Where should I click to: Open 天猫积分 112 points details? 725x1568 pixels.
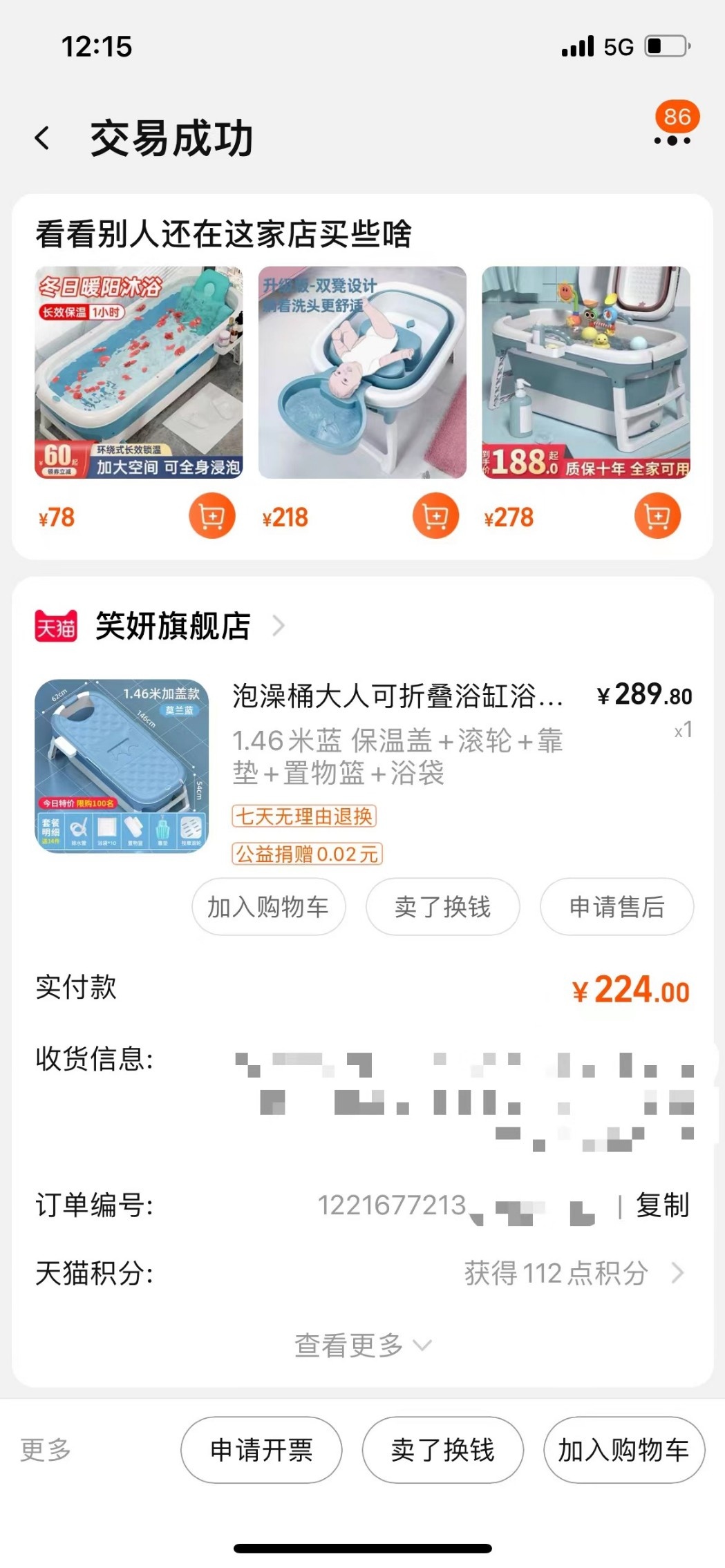click(x=574, y=1273)
